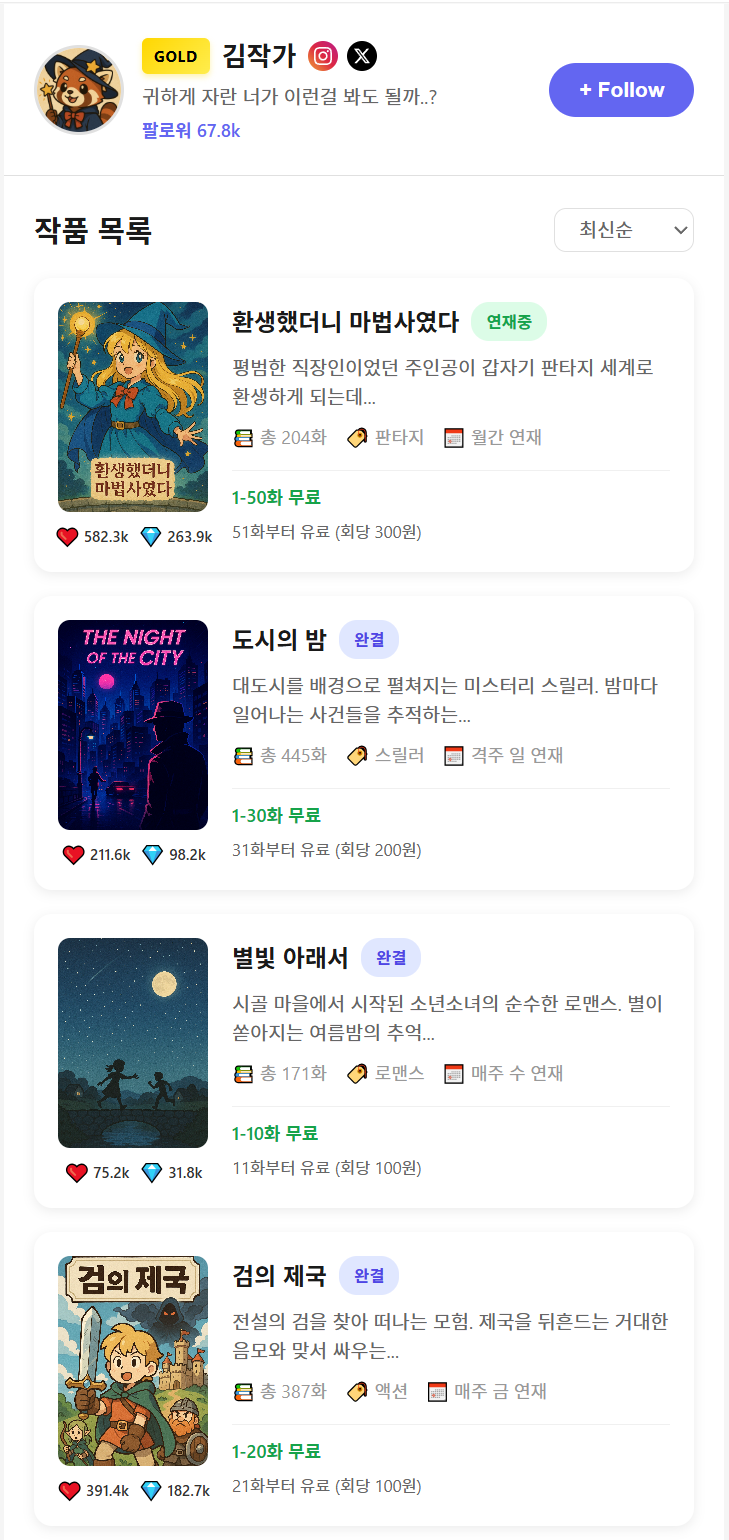Click the 도시의 밤 cover thumbnail
The image size is (729, 1540).
[132, 725]
